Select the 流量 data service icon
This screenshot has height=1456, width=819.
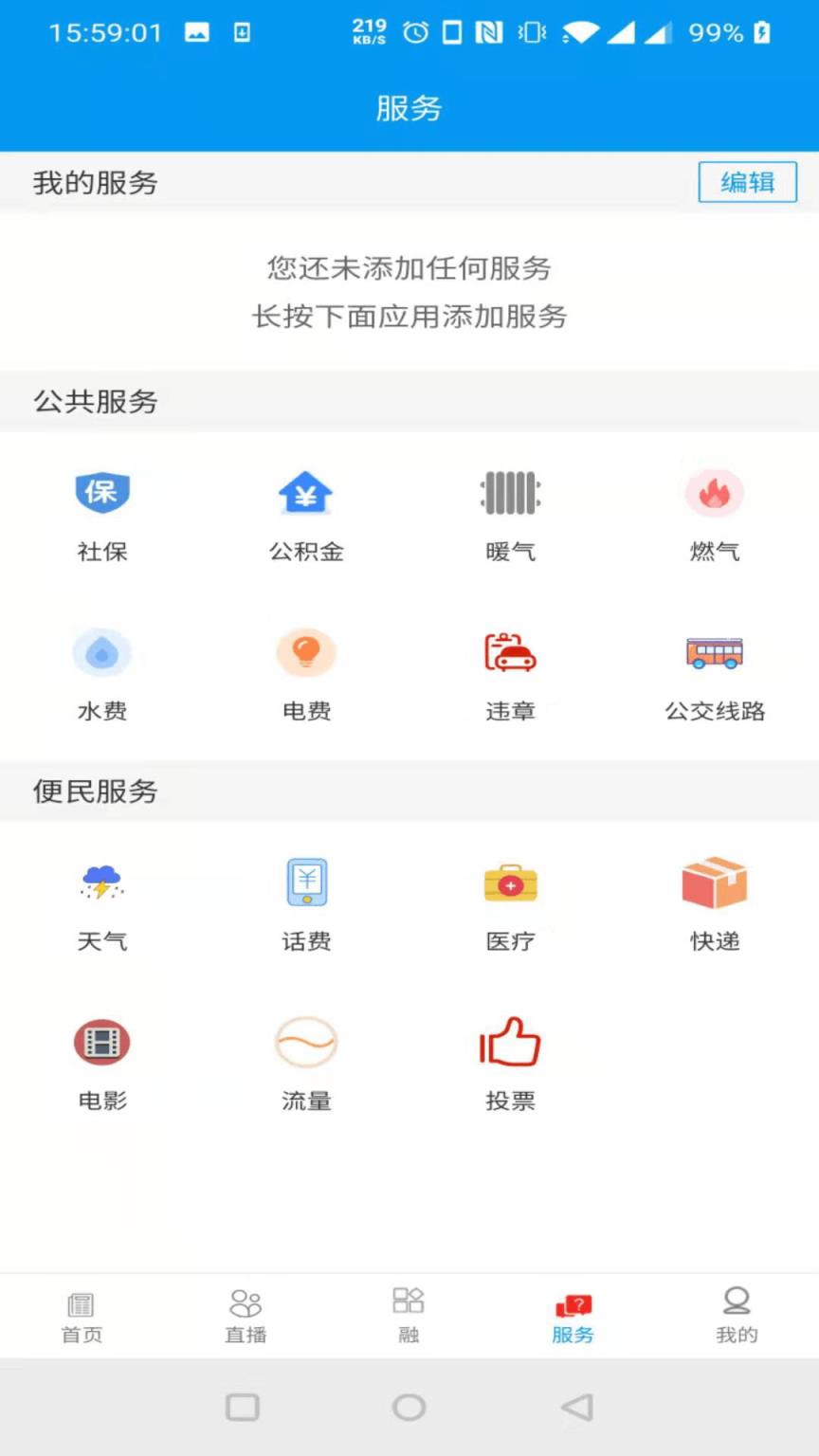pyautogui.click(x=305, y=1062)
